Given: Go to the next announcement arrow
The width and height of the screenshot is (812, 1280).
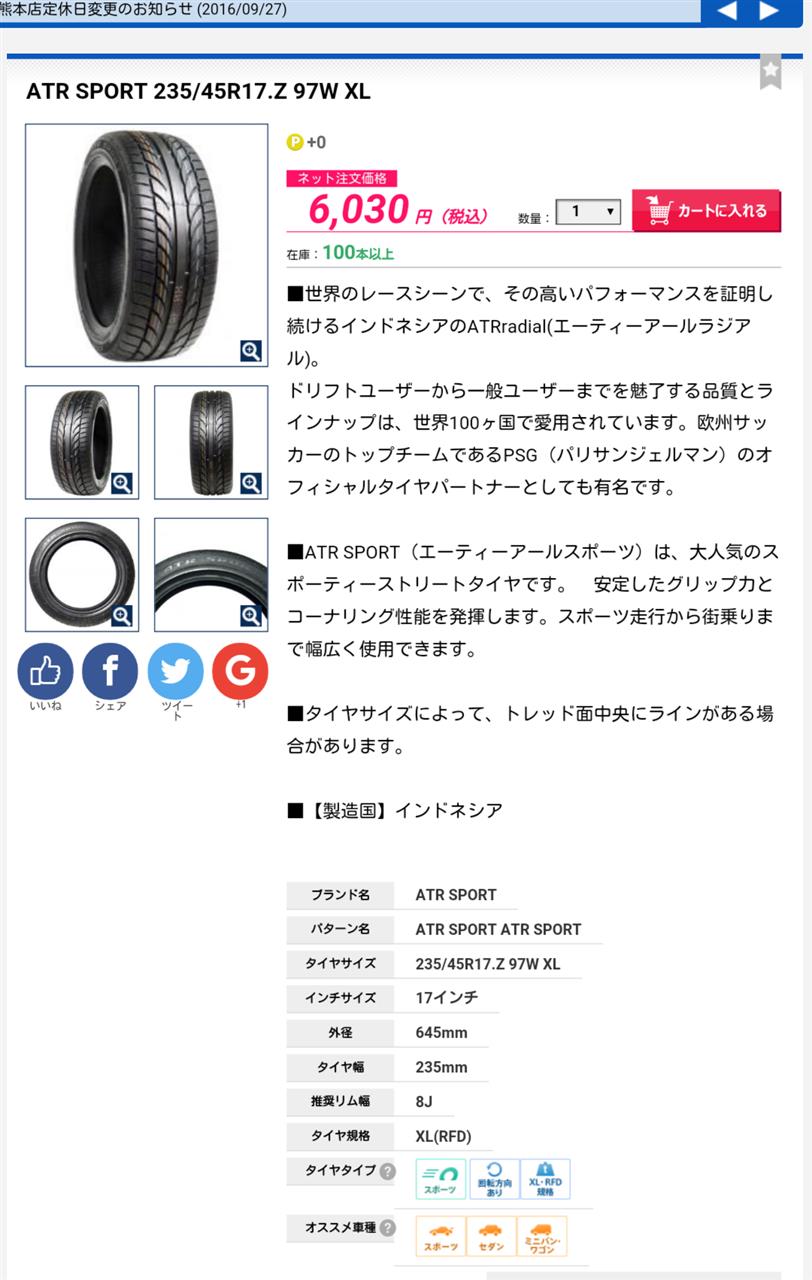Looking at the screenshot, I should click(x=769, y=11).
